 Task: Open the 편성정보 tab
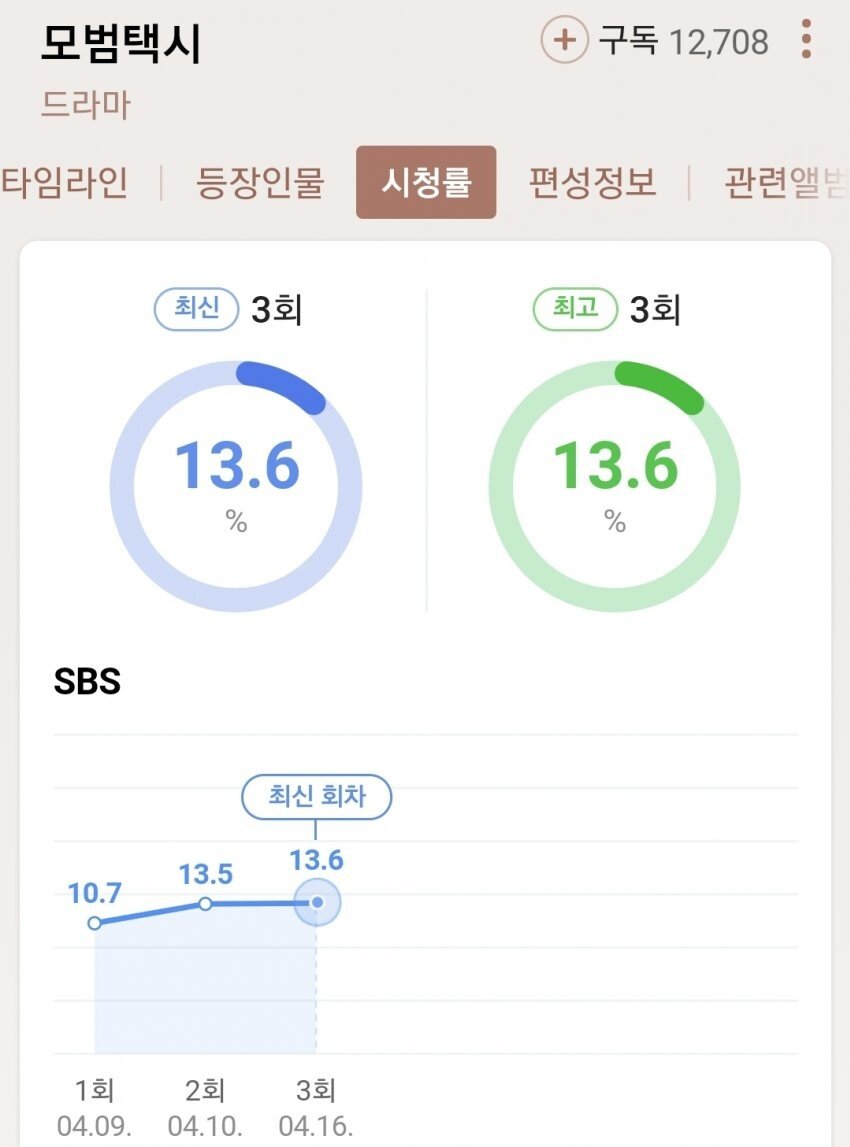(592, 183)
